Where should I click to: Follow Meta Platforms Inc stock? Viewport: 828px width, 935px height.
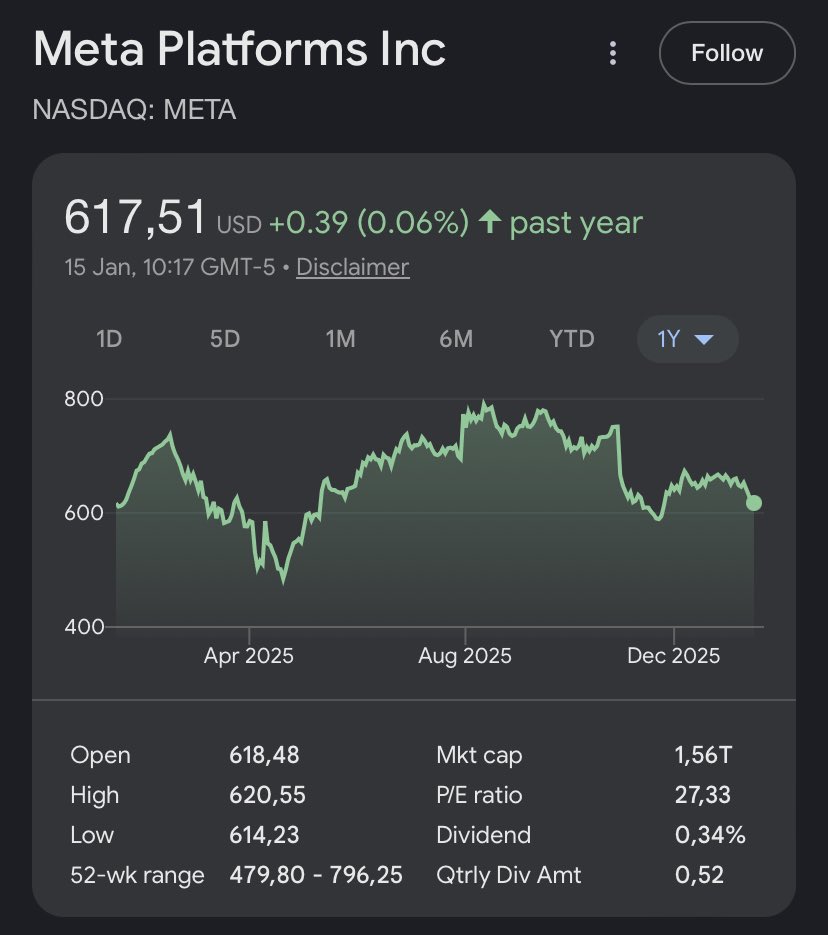[727, 53]
